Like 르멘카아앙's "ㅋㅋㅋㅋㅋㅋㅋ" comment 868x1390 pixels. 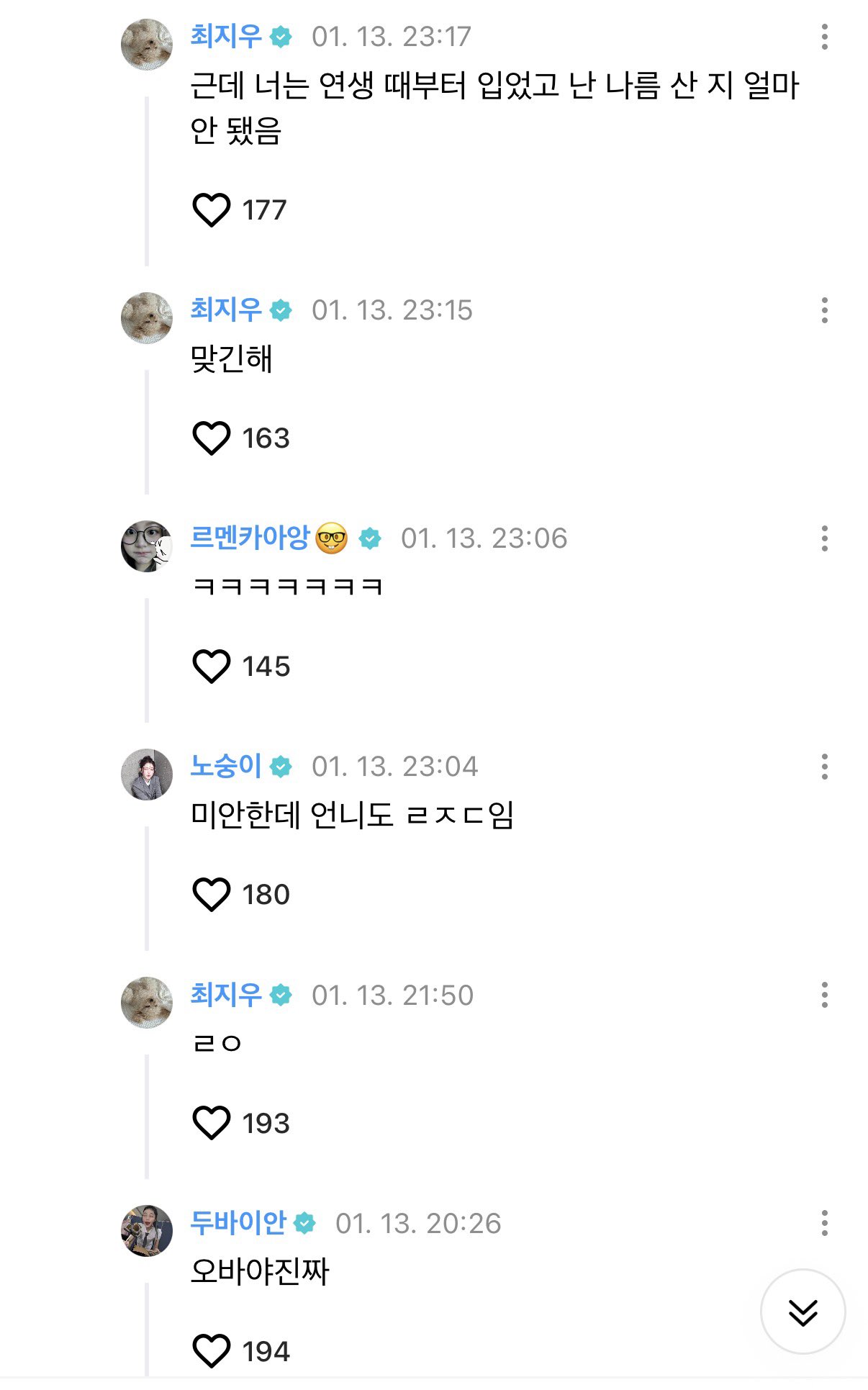(211, 667)
